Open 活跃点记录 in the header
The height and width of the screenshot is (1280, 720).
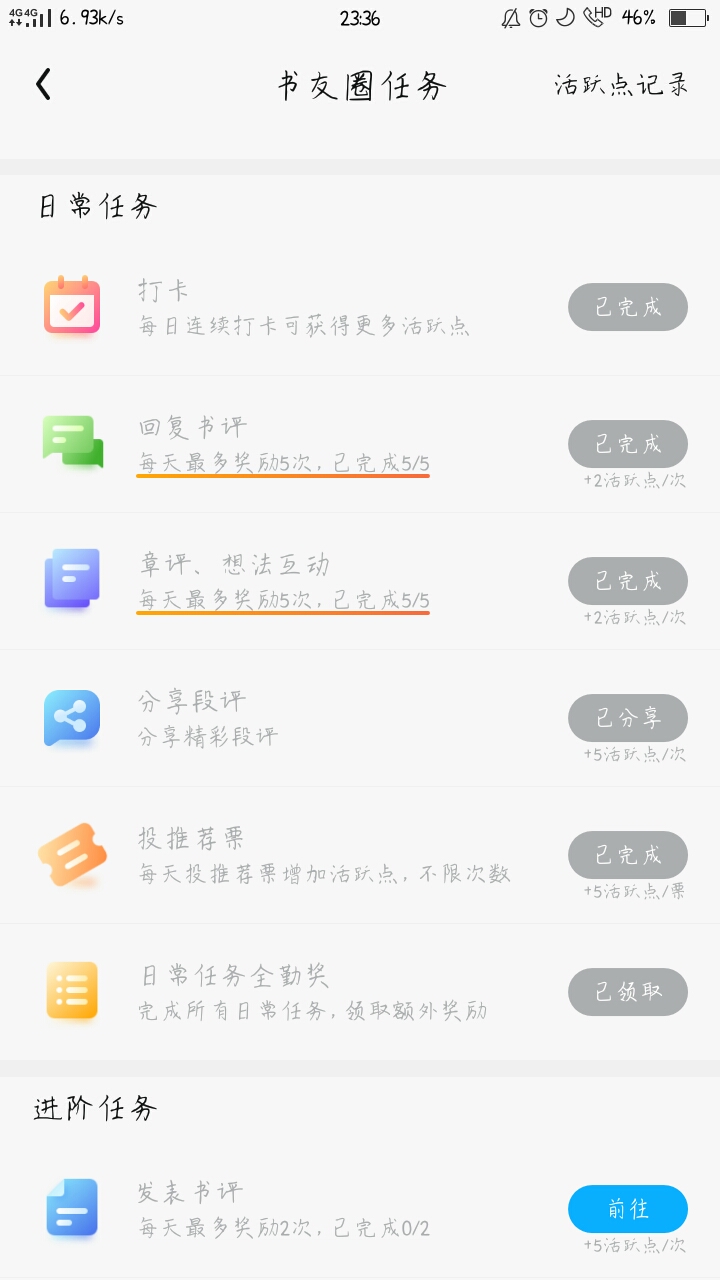pyautogui.click(x=622, y=85)
